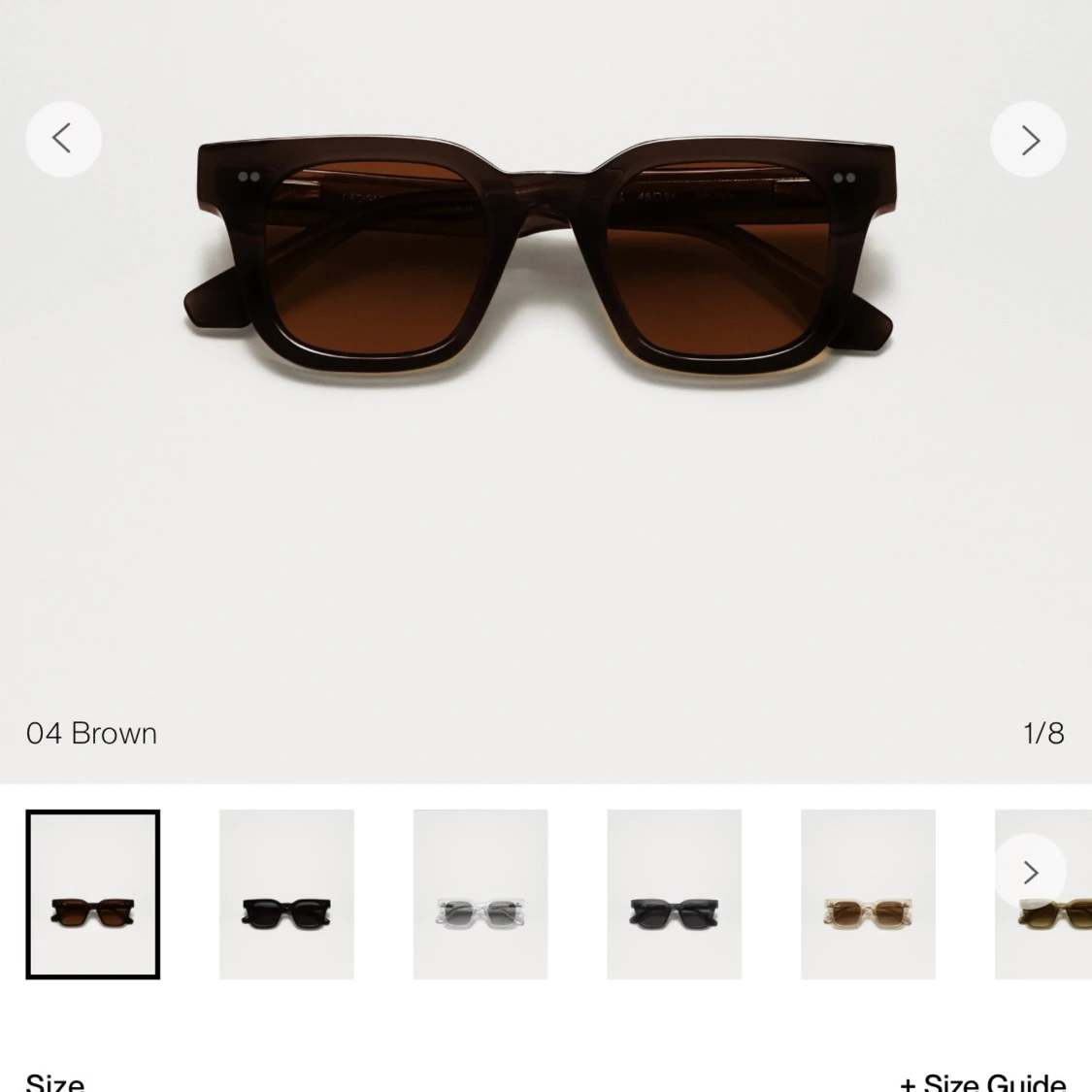Show more color variants with arrow
Viewport: 1092px width, 1092px height.
click(x=1030, y=871)
